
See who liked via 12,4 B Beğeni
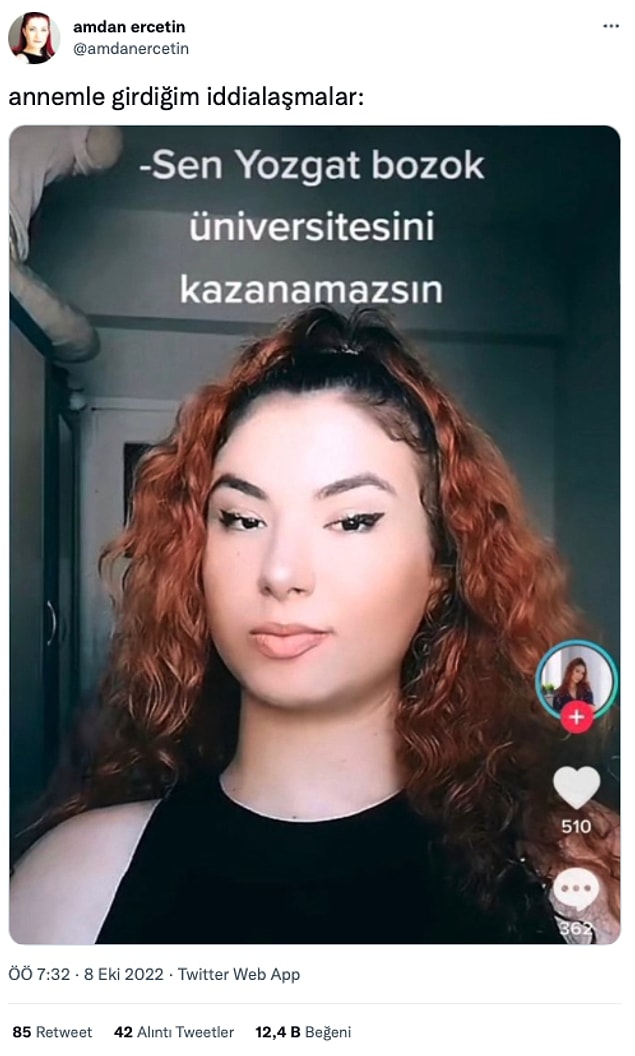click(x=303, y=1032)
